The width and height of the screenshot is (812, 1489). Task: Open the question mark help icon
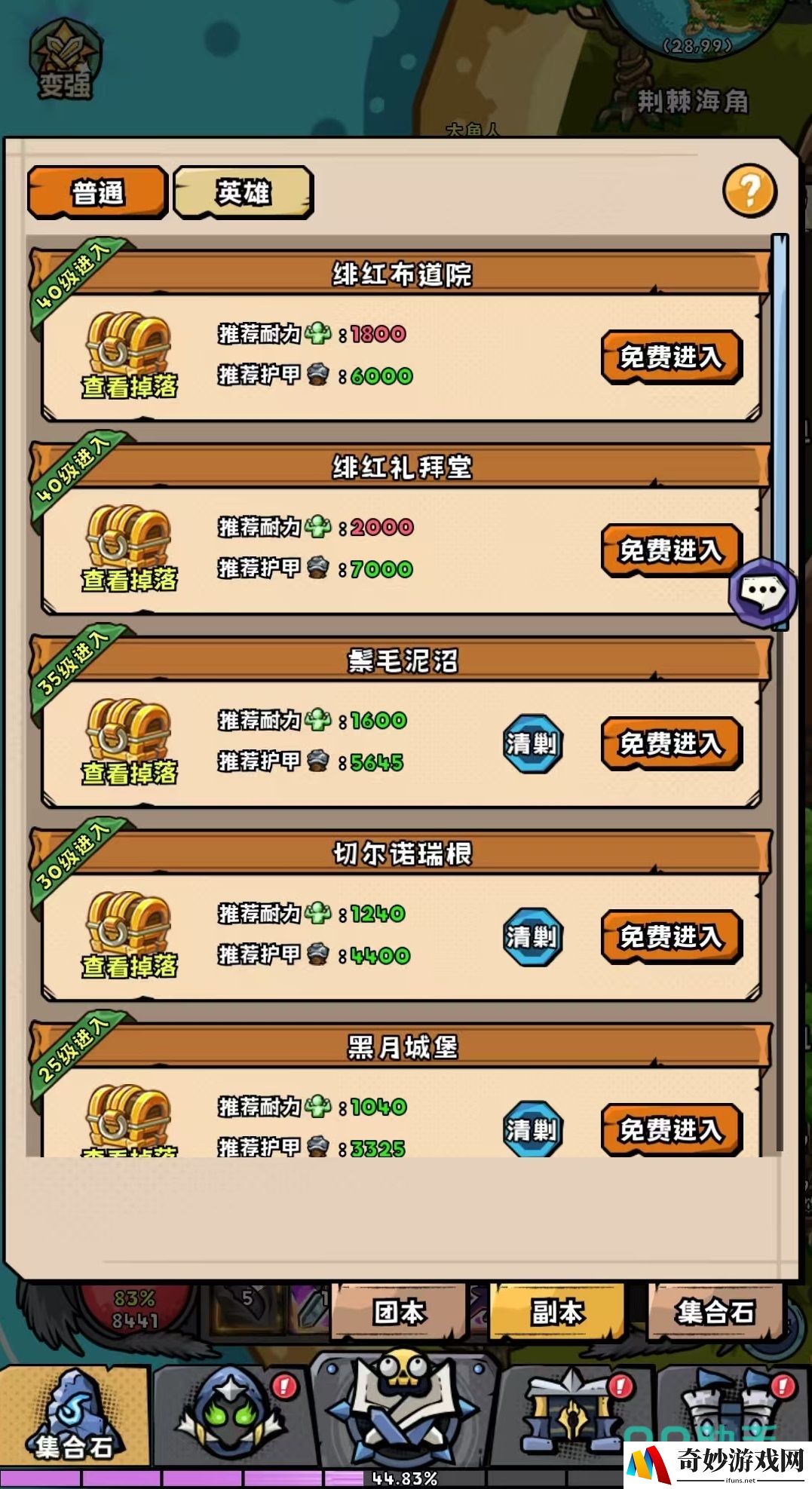(x=749, y=191)
